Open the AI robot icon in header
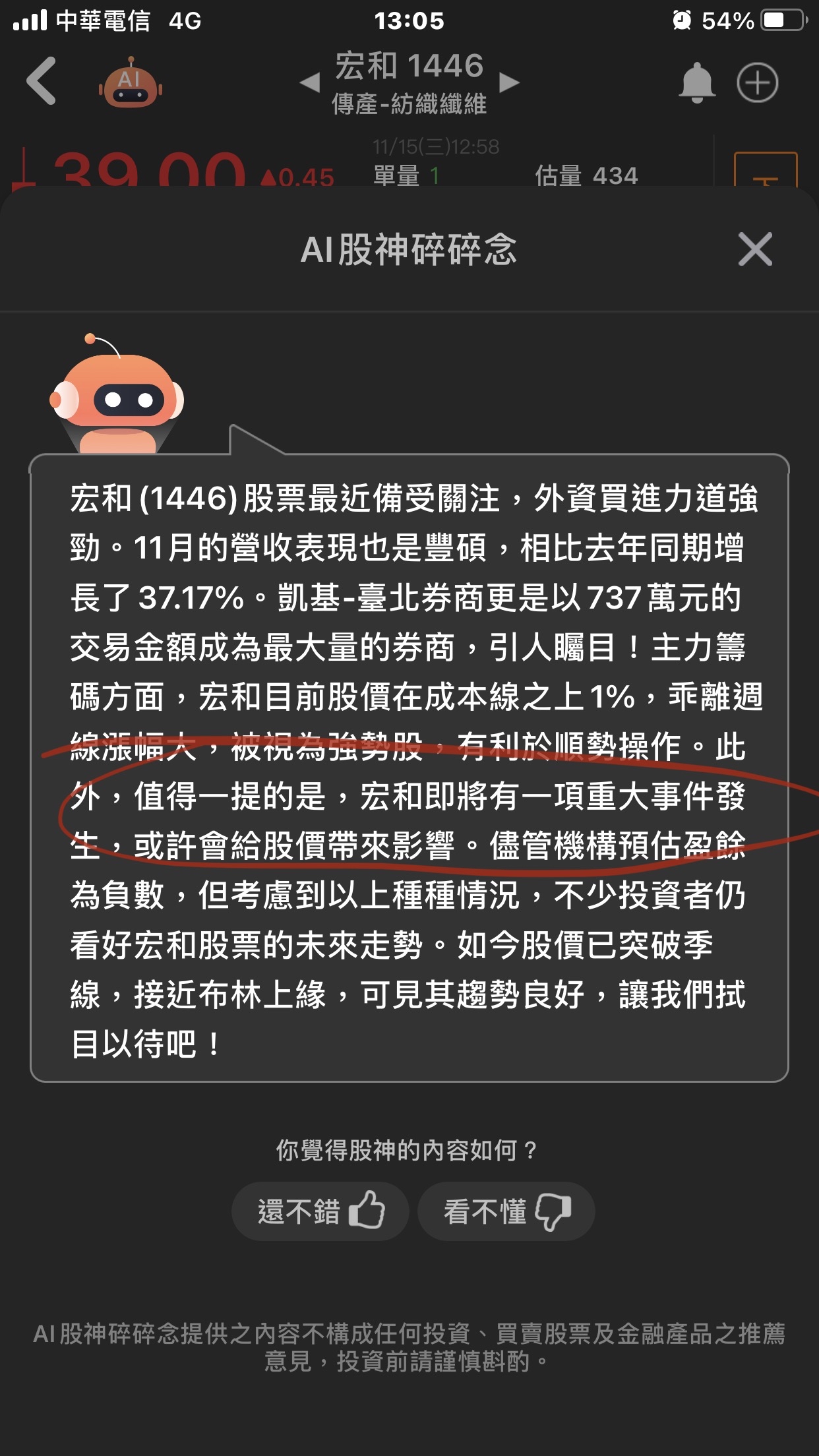The image size is (819, 1456). coord(131,83)
